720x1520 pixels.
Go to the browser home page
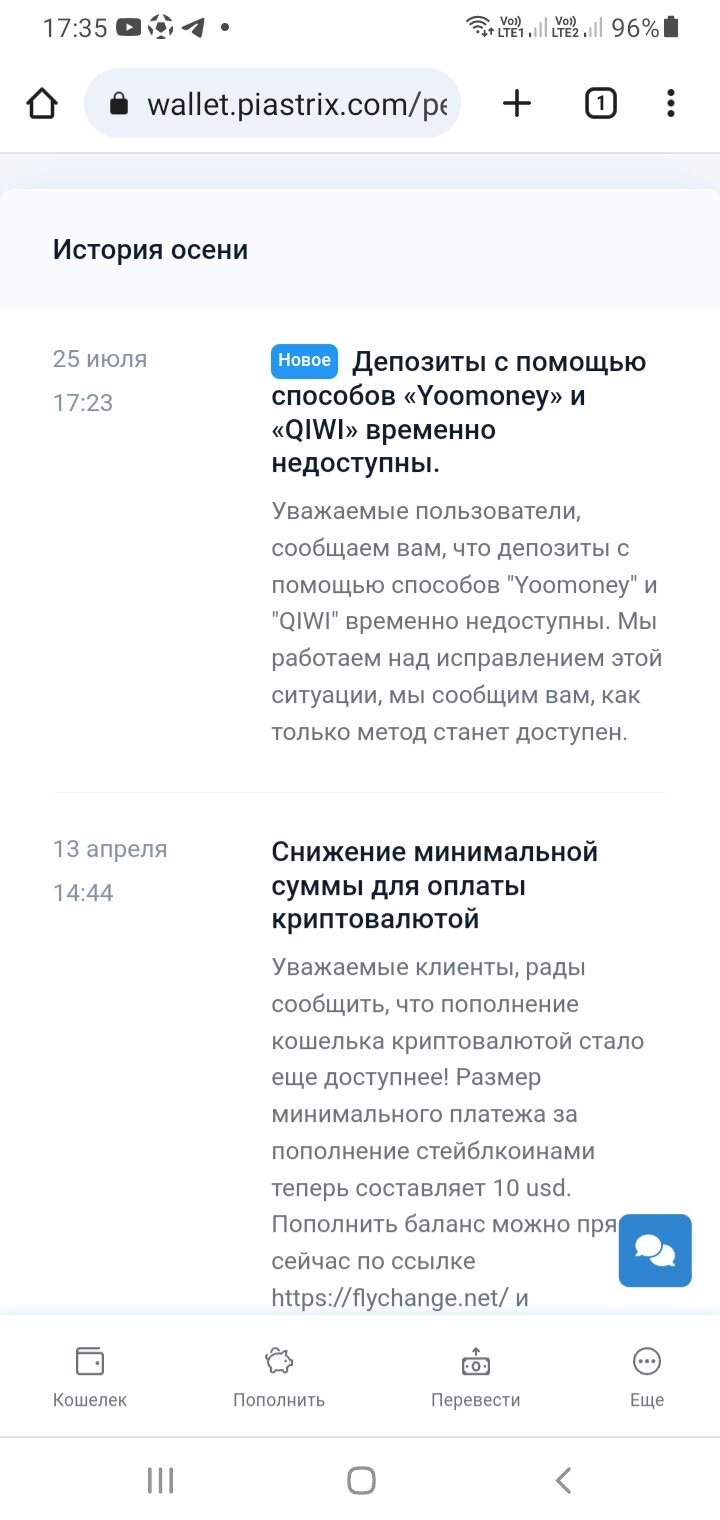click(x=42, y=104)
